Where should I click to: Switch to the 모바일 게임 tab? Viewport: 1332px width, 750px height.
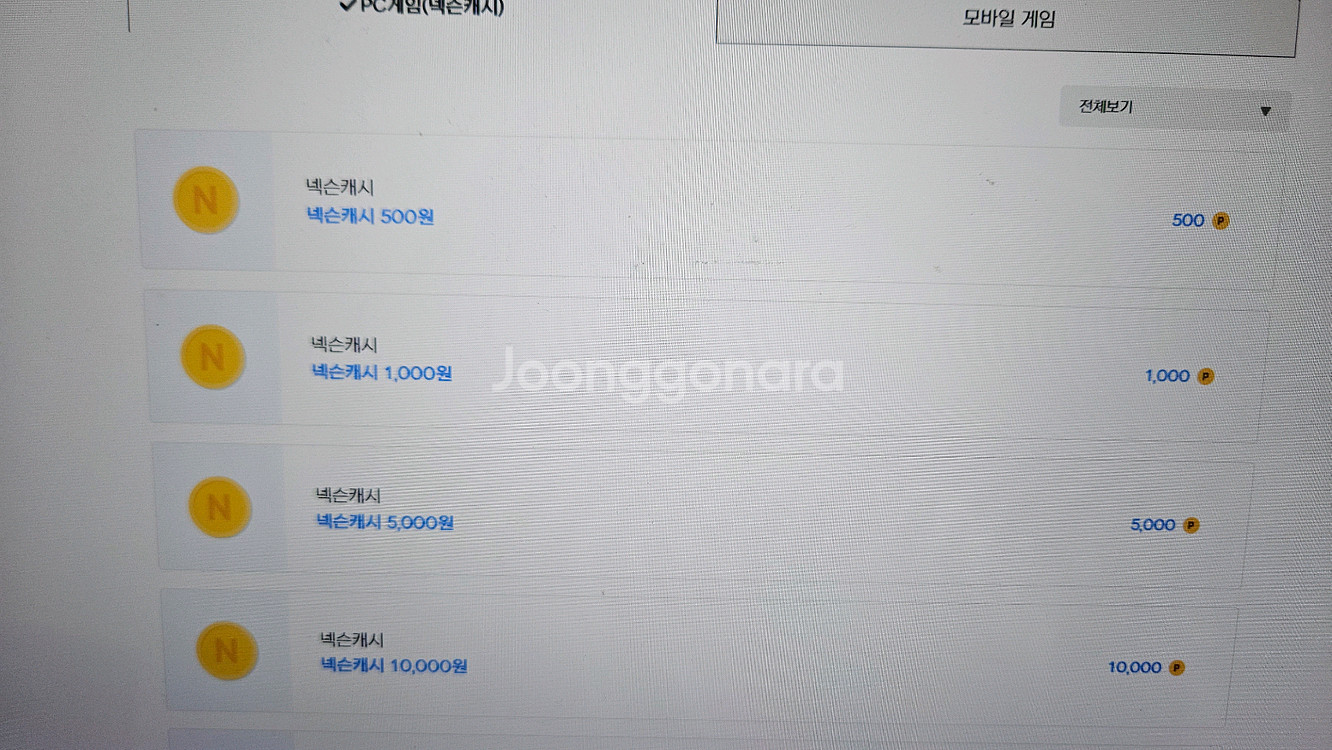pyautogui.click(x=1007, y=22)
